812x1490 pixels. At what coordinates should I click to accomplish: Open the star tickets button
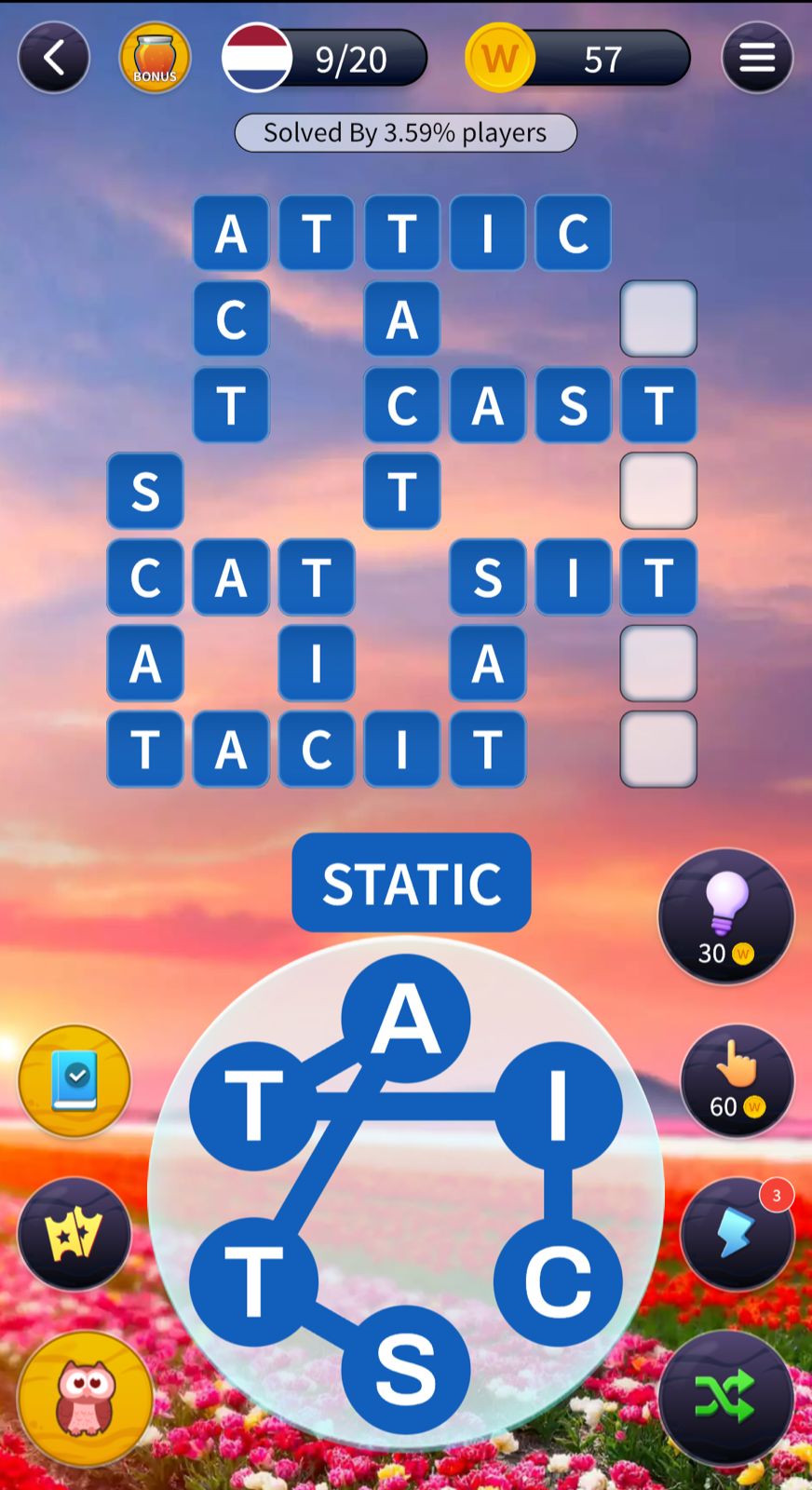(x=74, y=1233)
